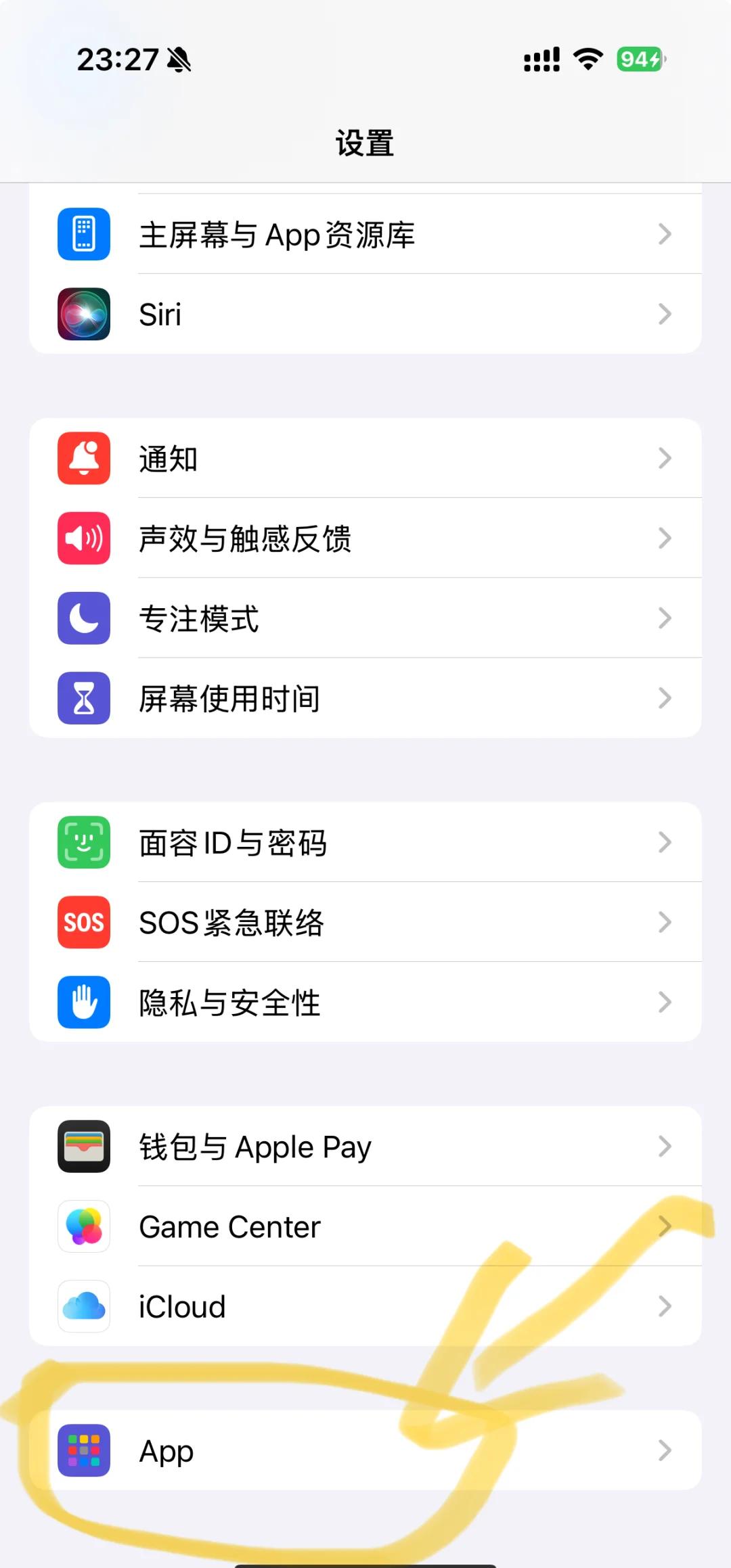
Task: Expand the Siri row via its chevron
Action: pyautogui.click(x=665, y=314)
